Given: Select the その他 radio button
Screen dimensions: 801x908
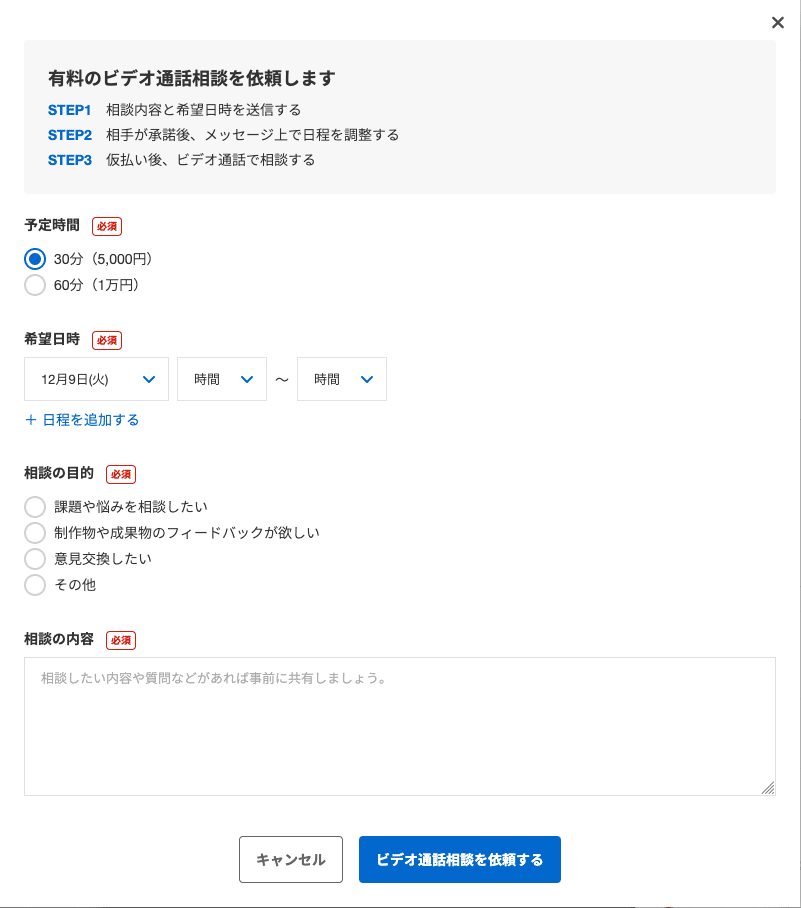Looking at the screenshot, I should tap(34, 585).
